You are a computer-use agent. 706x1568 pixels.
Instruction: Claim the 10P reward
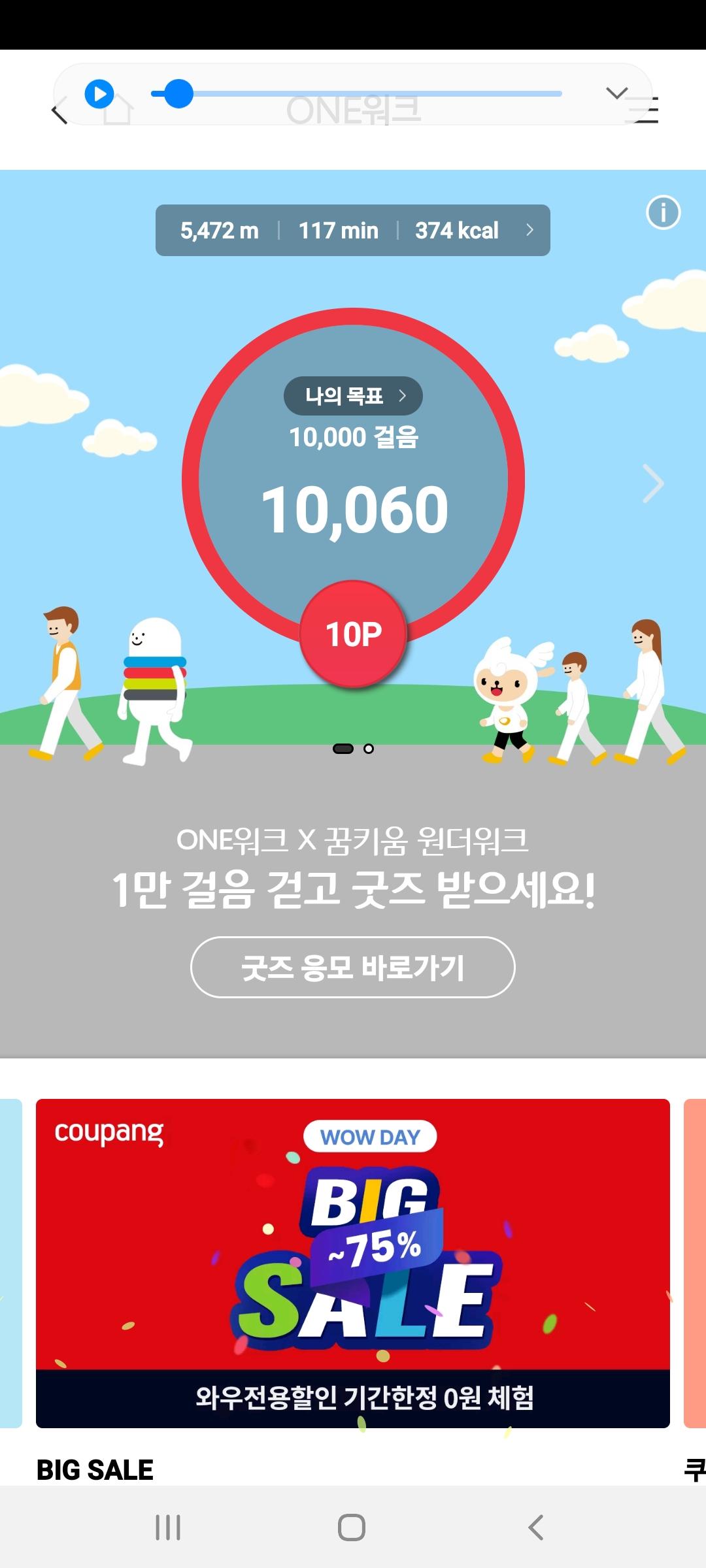[x=353, y=634]
